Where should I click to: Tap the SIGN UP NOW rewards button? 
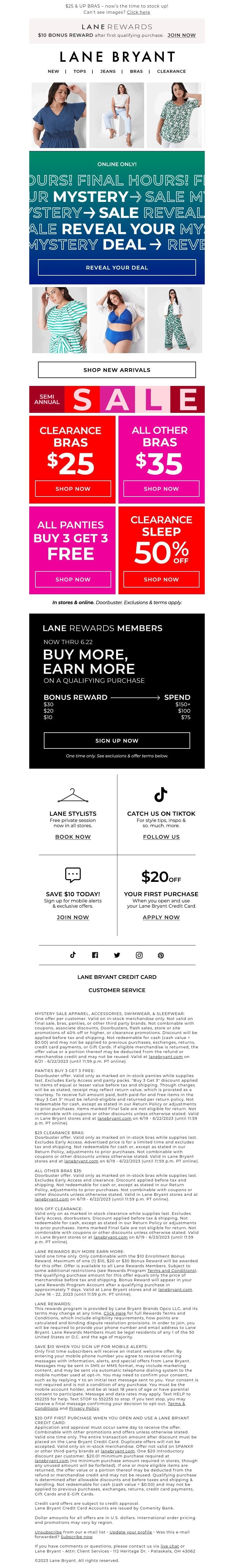[117, 740]
